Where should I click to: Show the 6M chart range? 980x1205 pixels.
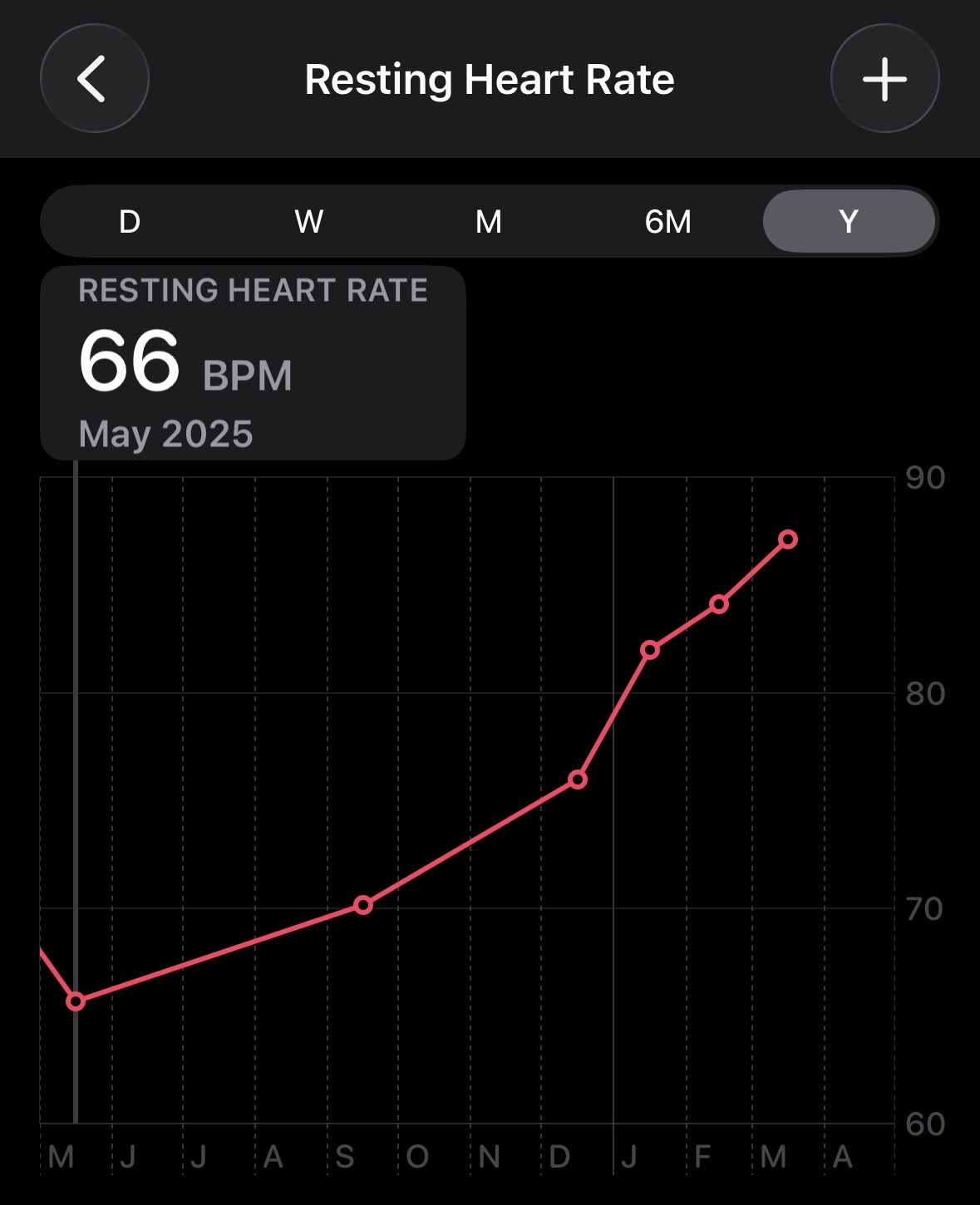(x=668, y=222)
